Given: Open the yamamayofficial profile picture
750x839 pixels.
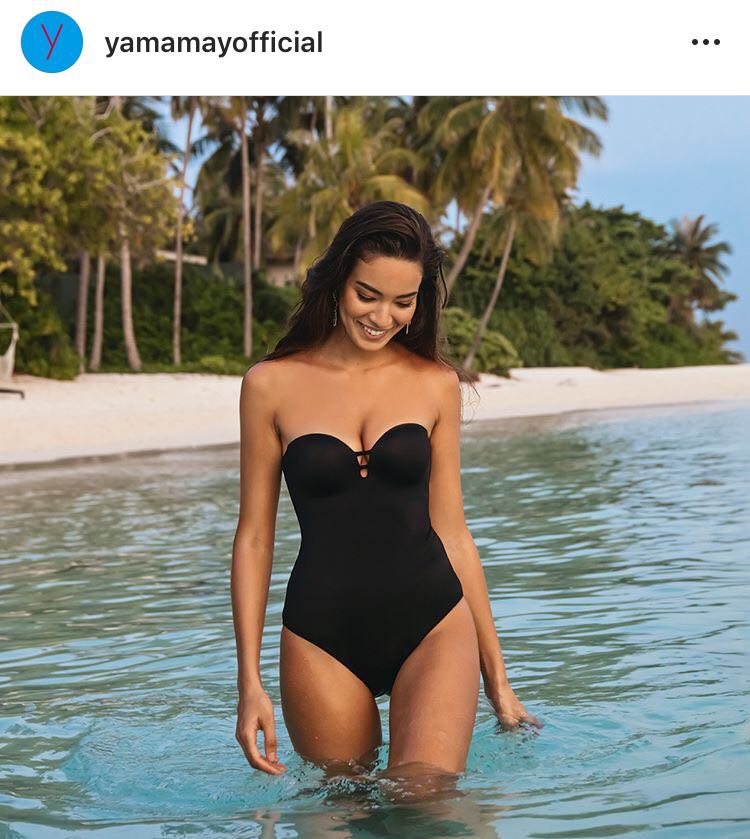Looking at the screenshot, I should point(52,42).
